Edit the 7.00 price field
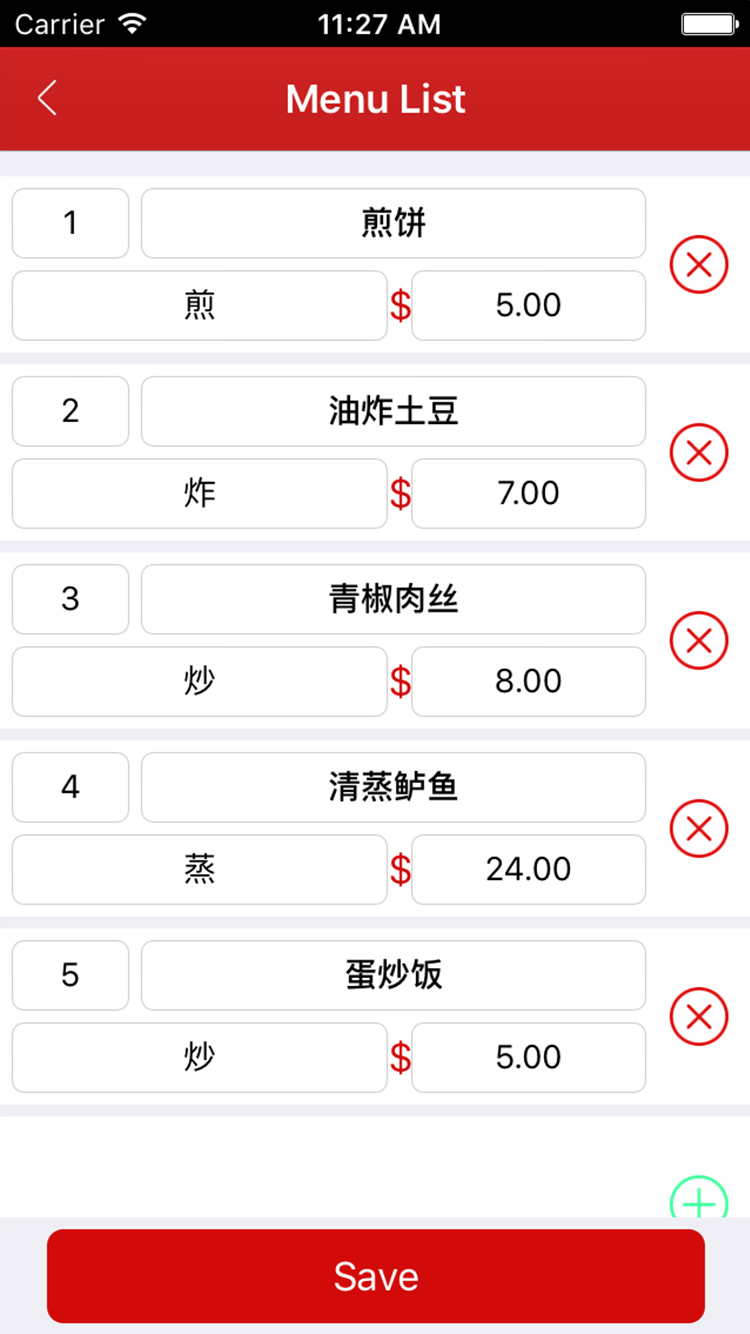The height and width of the screenshot is (1334, 750). click(x=528, y=493)
